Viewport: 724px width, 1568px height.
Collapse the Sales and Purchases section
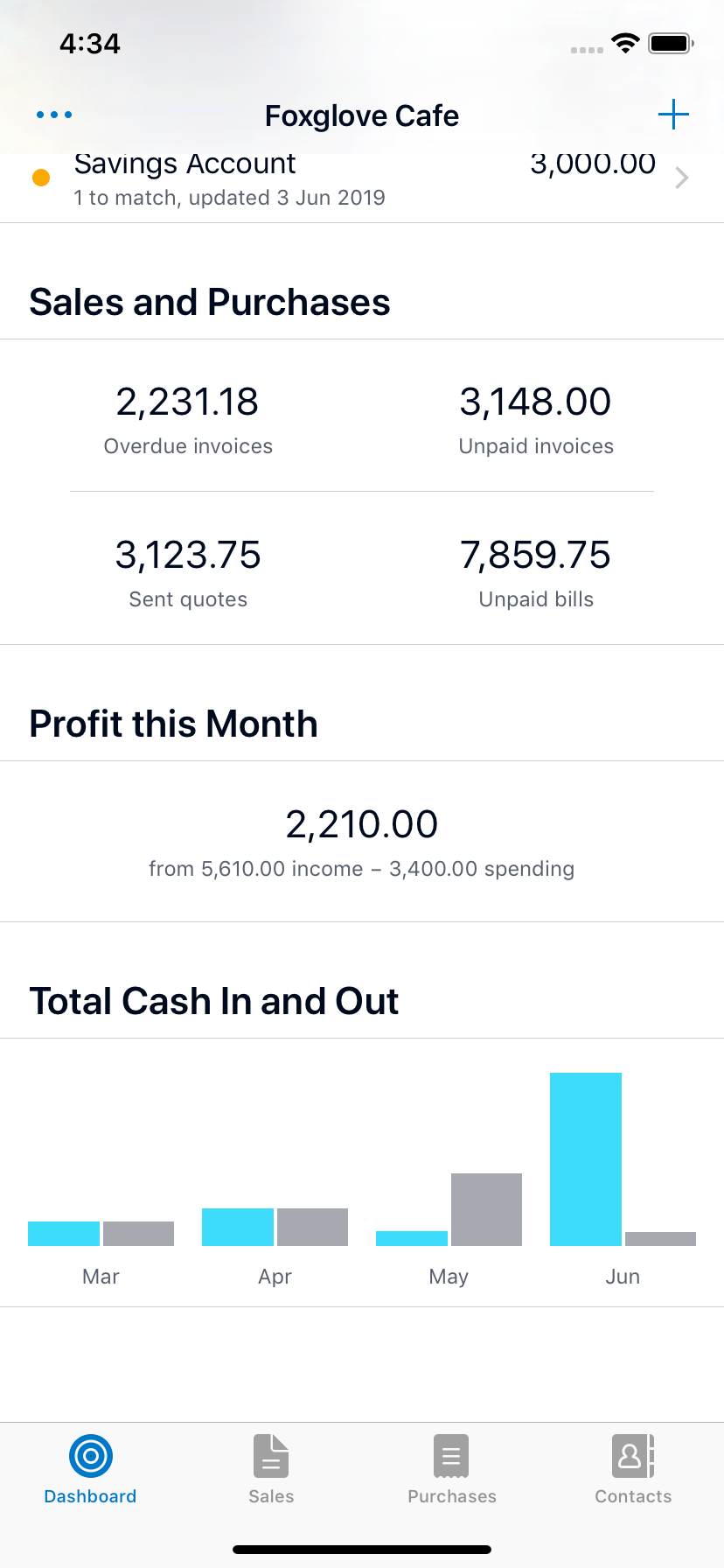[210, 302]
